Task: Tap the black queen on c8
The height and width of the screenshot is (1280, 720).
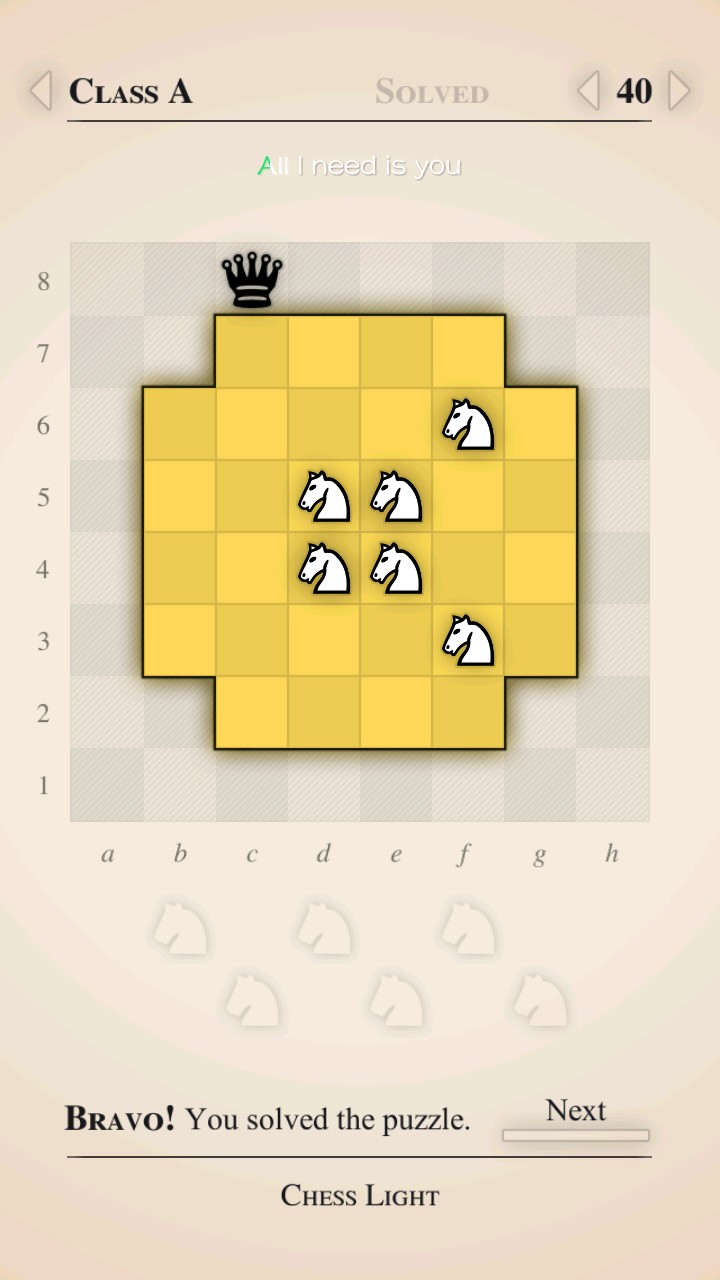Action: point(252,280)
